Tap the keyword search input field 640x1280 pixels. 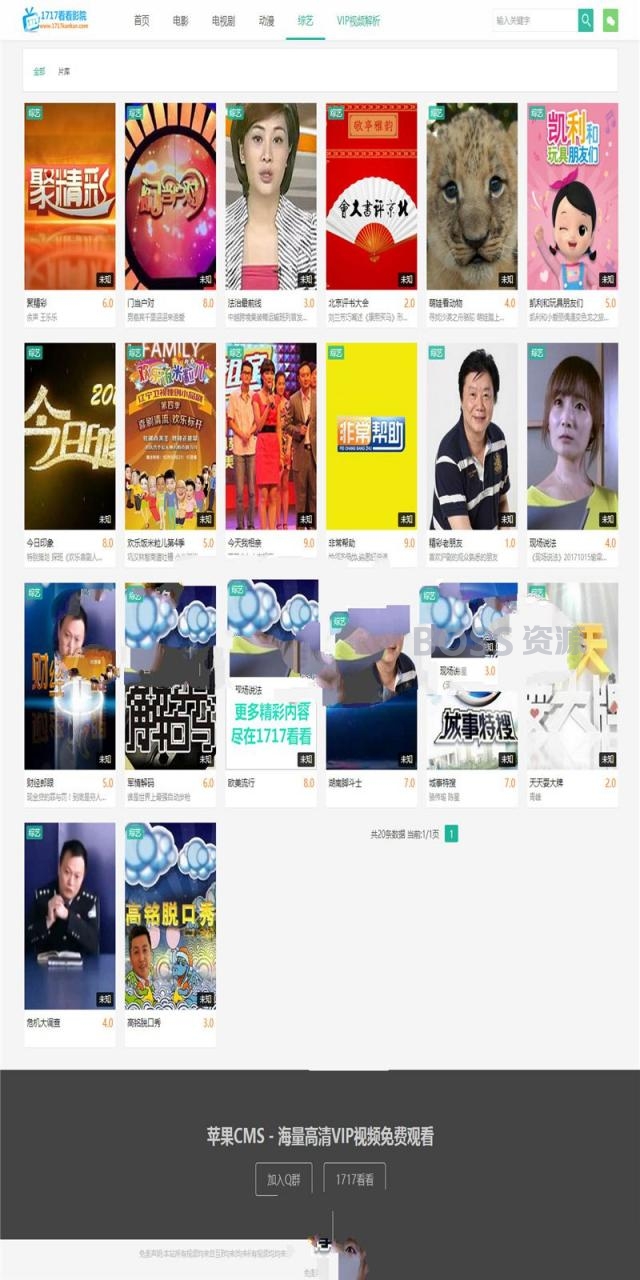(x=534, y=20)
